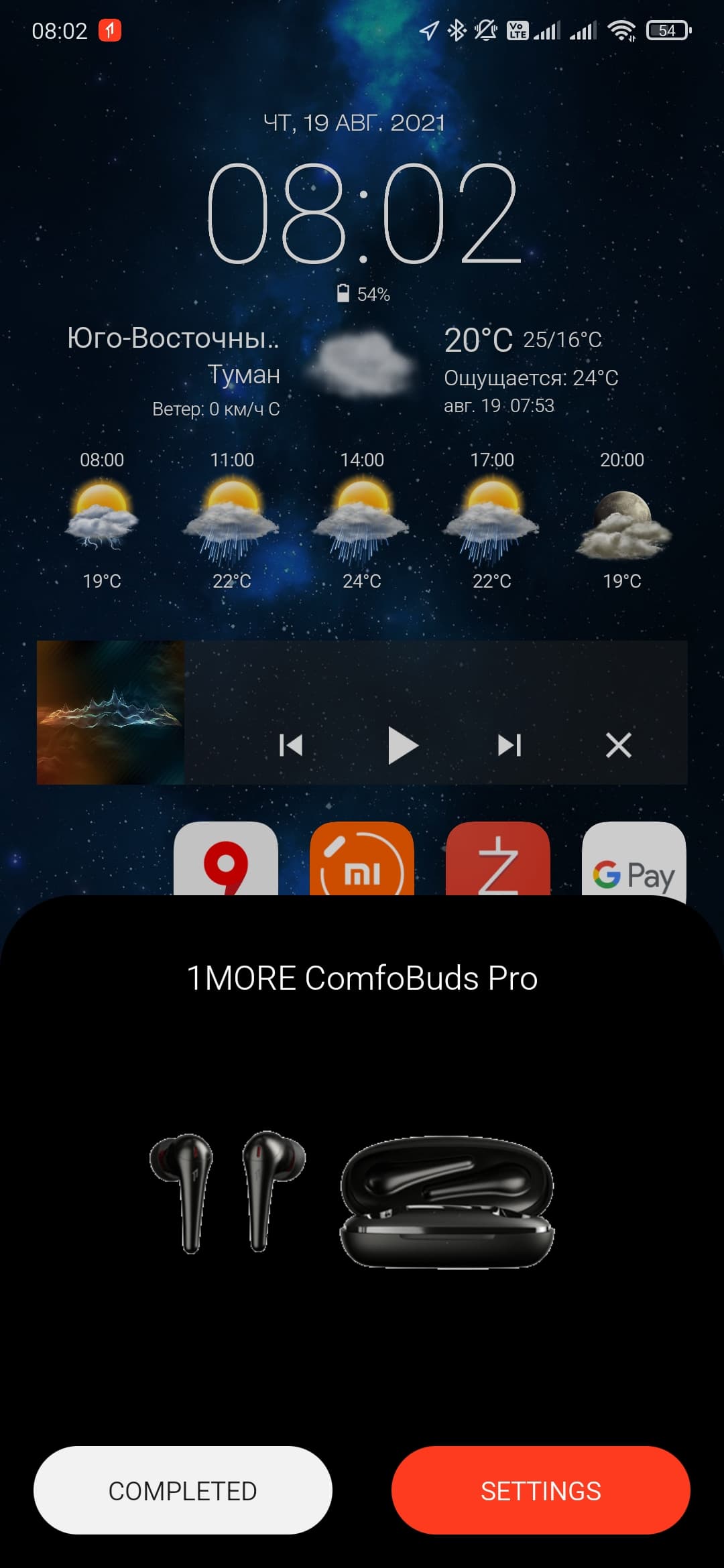Open SETTINGS for ComfoBuds Pro

(x=540, y=1490)
